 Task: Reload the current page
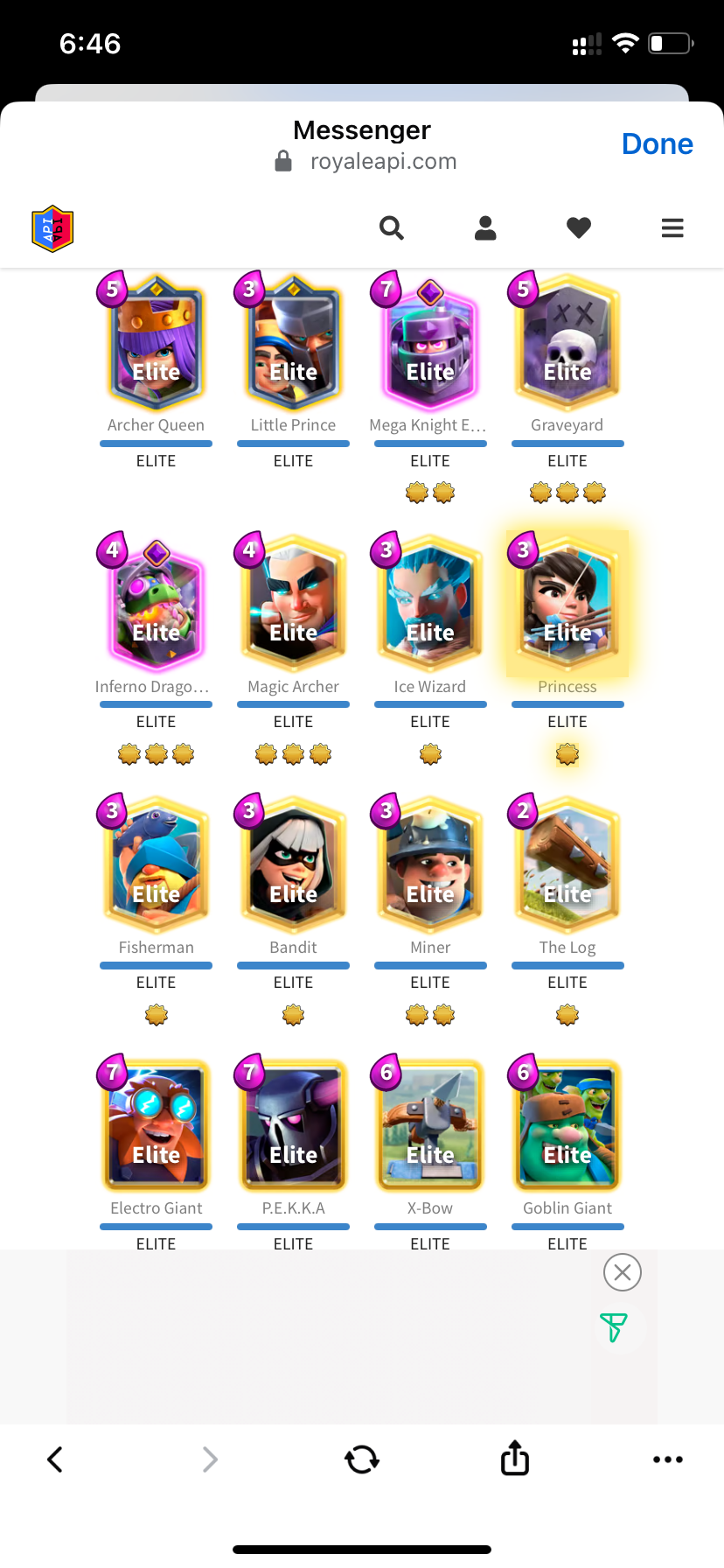362,1459
